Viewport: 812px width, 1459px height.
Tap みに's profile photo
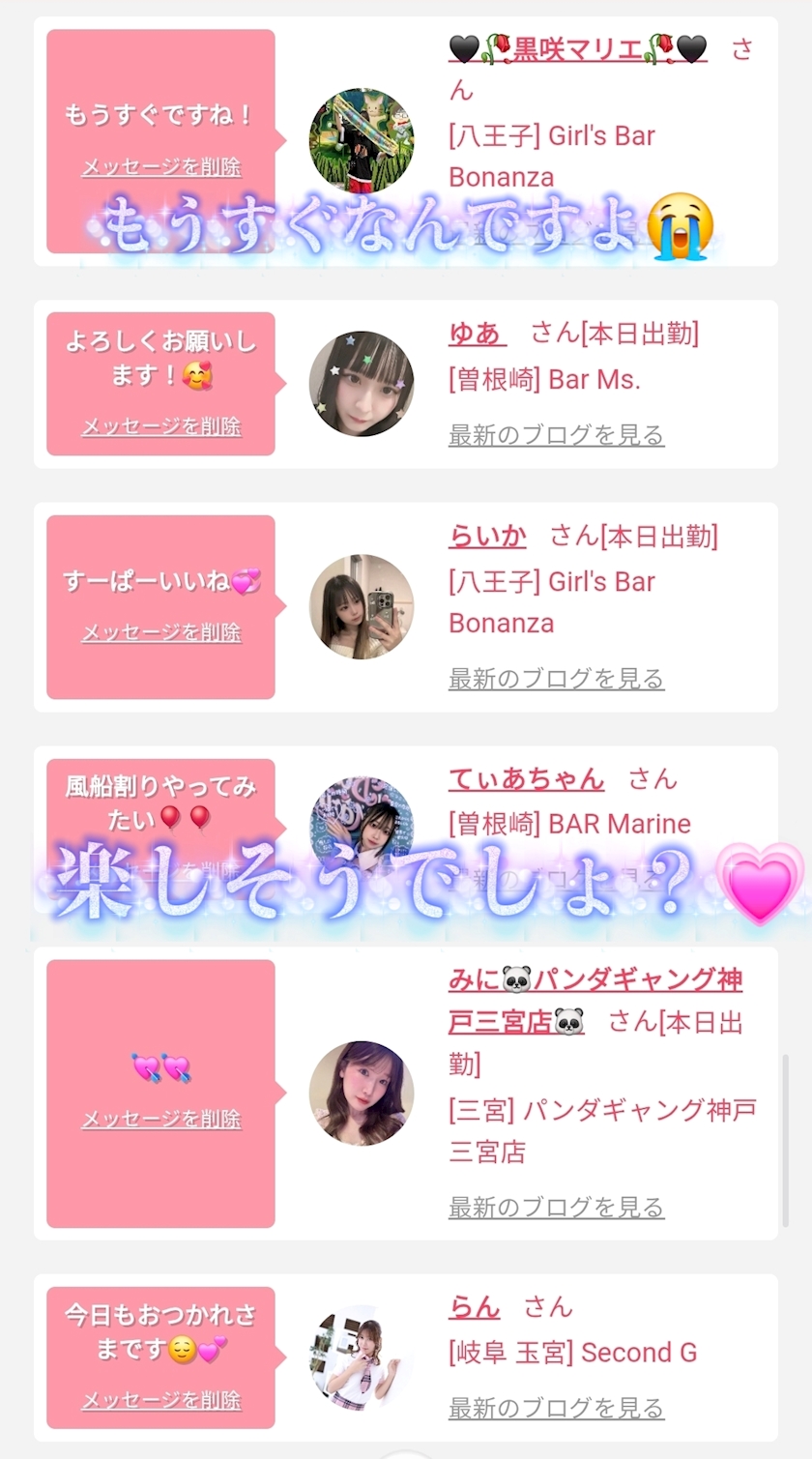click(x=362, y=1094)
